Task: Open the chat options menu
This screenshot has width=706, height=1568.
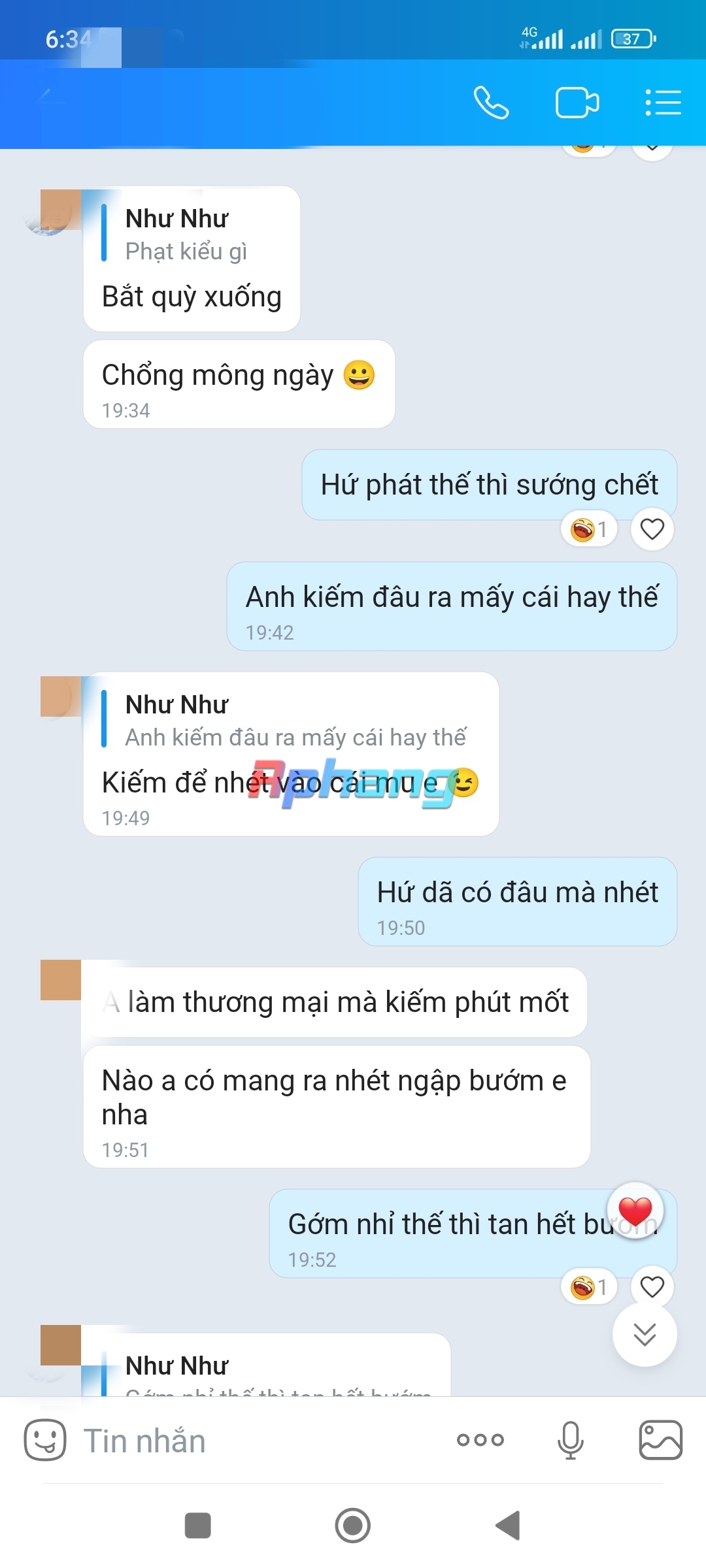Action: 663,103
